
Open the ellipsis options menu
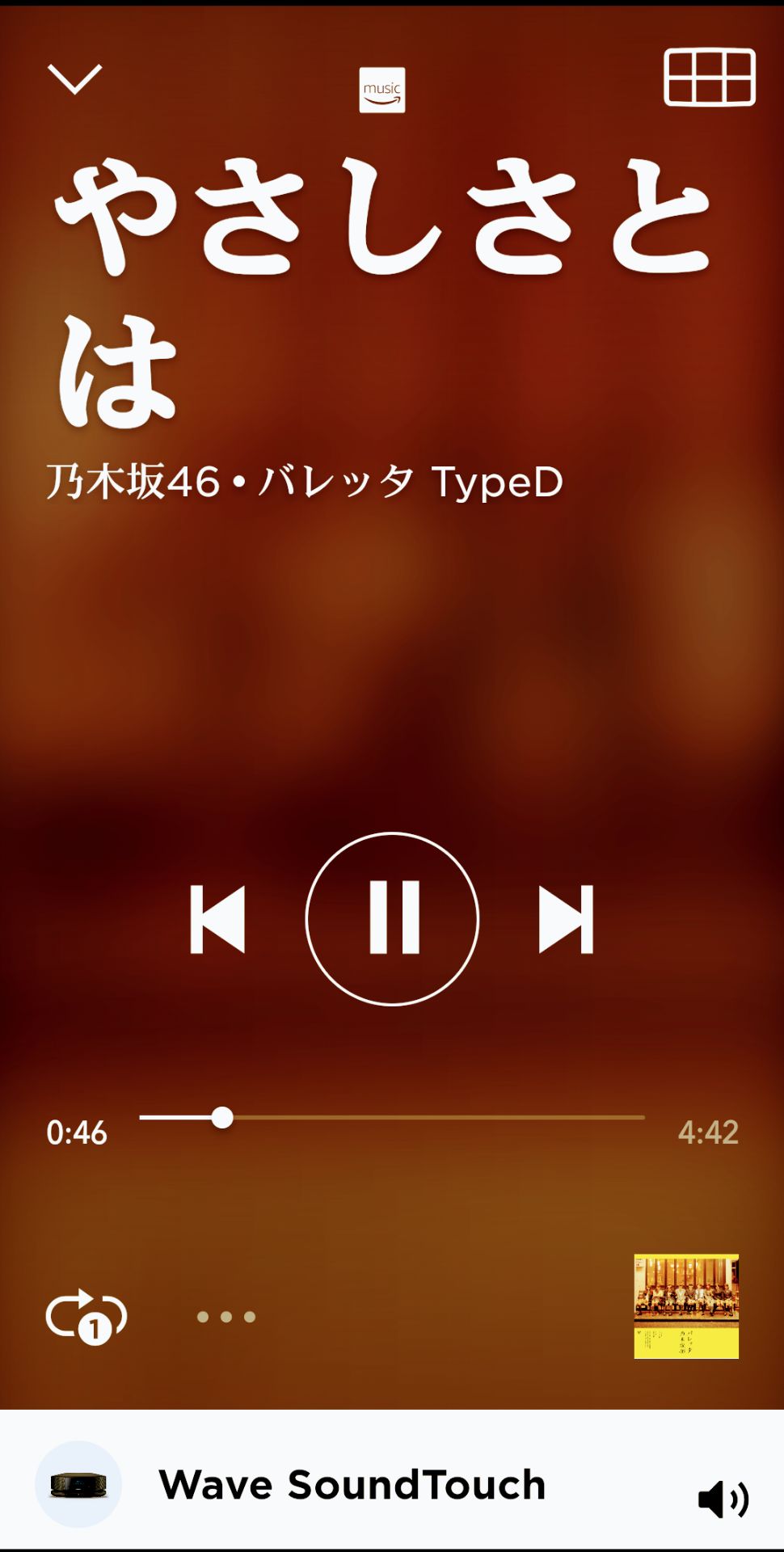click(226, 1315)
